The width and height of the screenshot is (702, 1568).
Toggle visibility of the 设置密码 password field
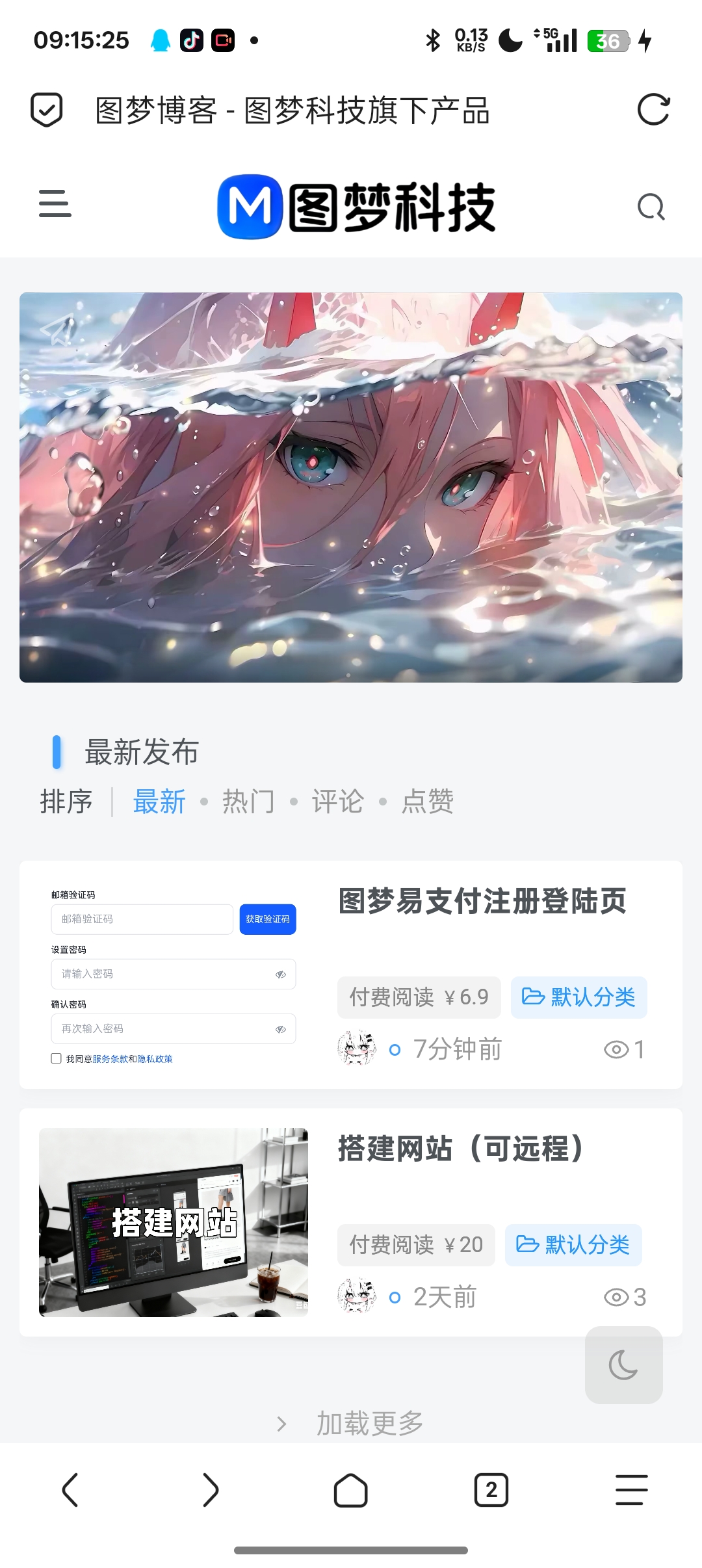[x=279, y=974]
